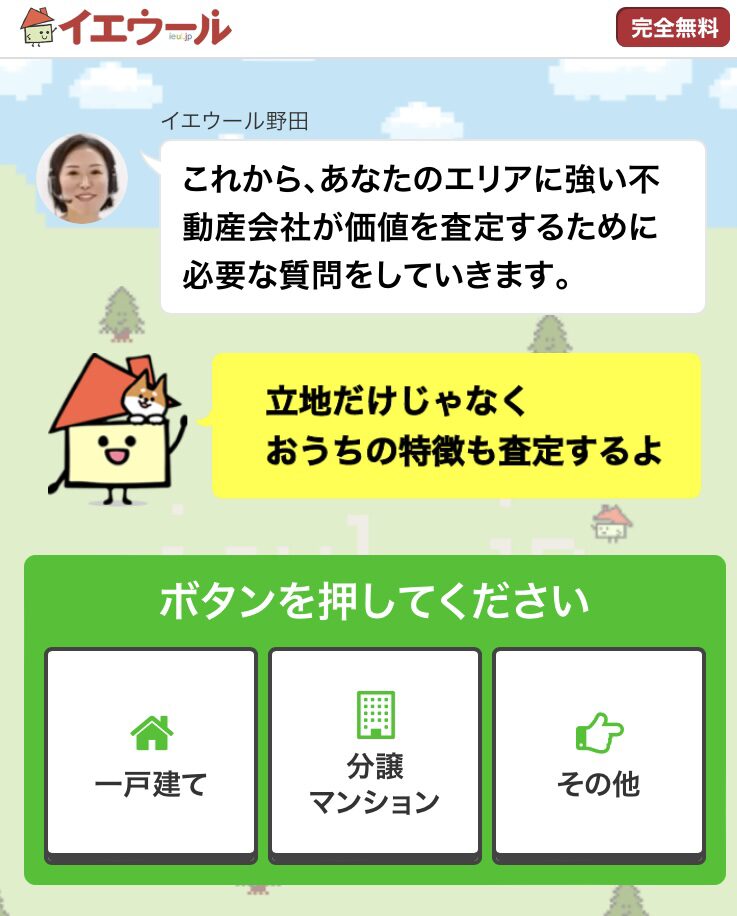Choose 分譲マンション as the property type
737x916 pixels.
(x=375, y=754)
